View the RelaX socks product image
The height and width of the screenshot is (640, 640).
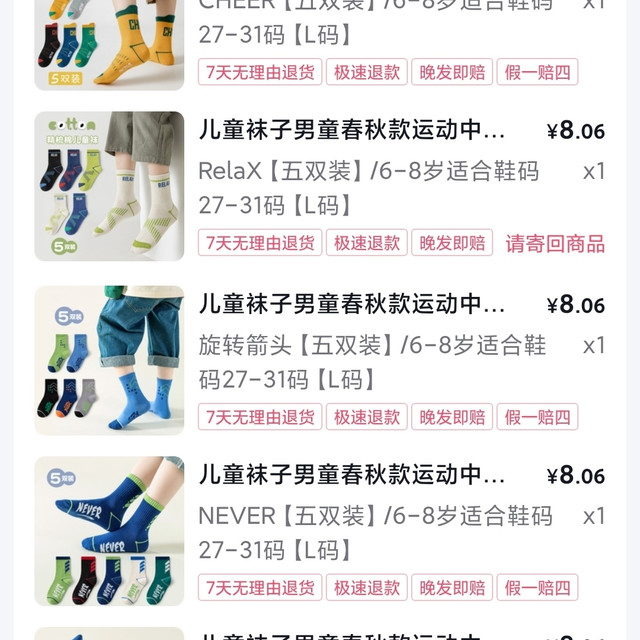point(110,186)
